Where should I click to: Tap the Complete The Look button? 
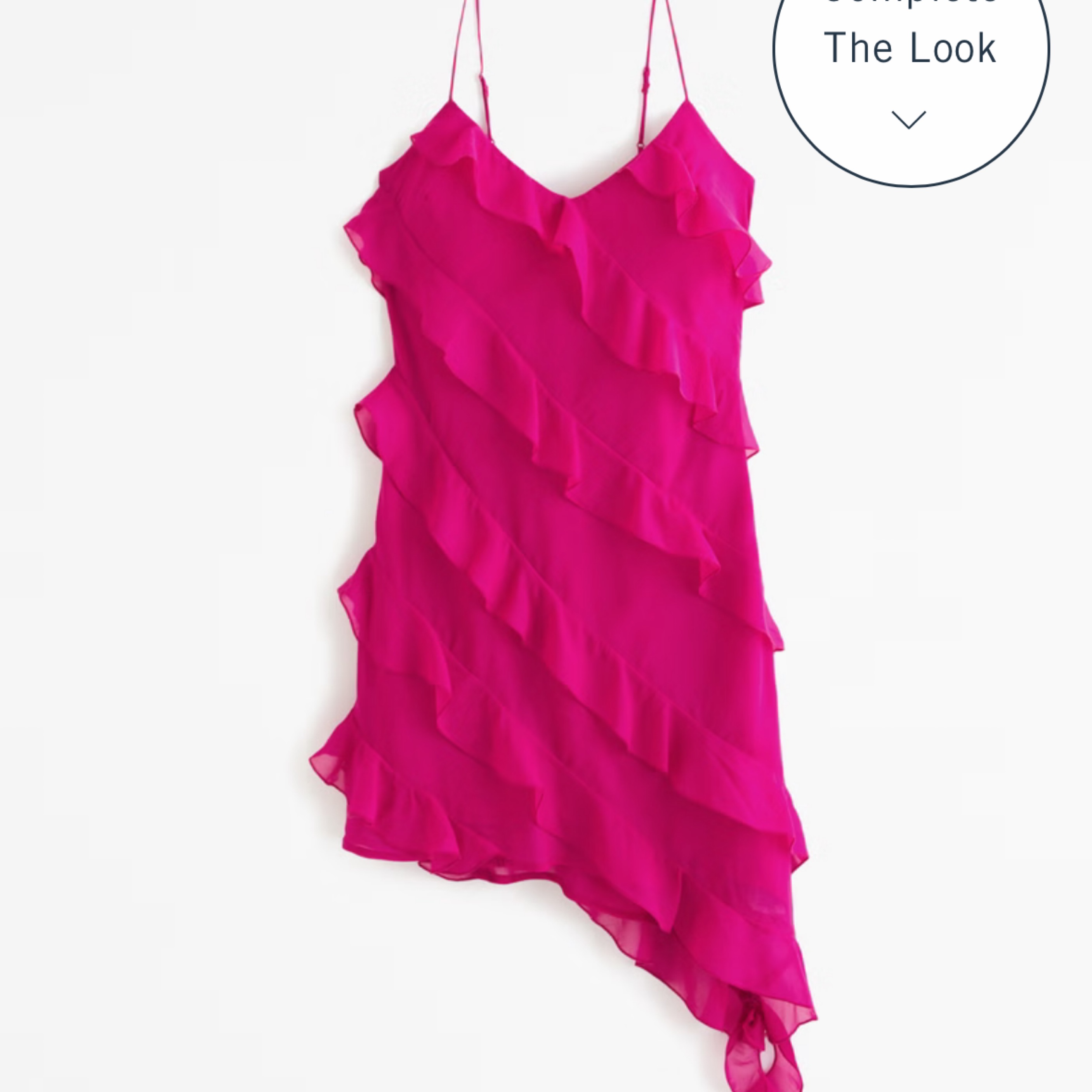[x=911, y=68]
